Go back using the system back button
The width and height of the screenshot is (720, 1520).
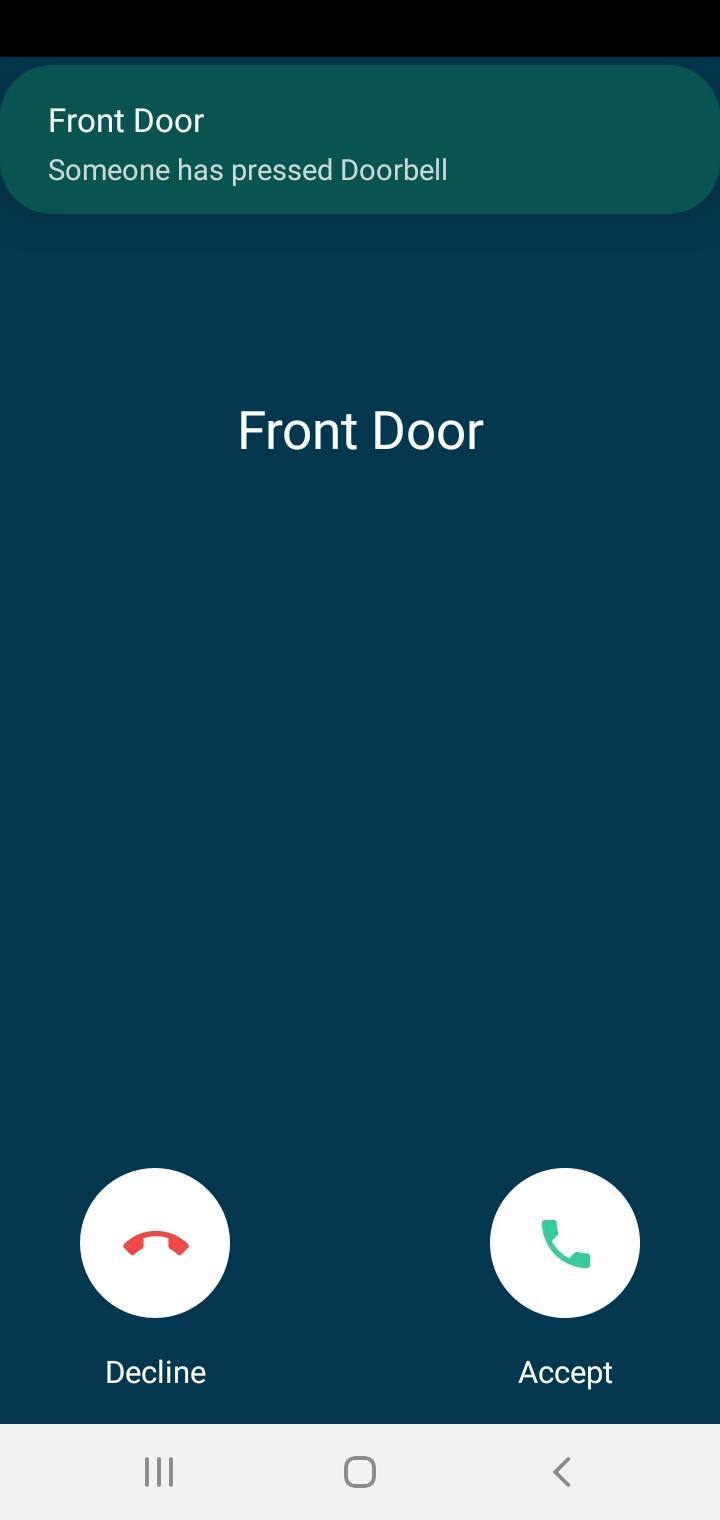[x=561, y=1471]
